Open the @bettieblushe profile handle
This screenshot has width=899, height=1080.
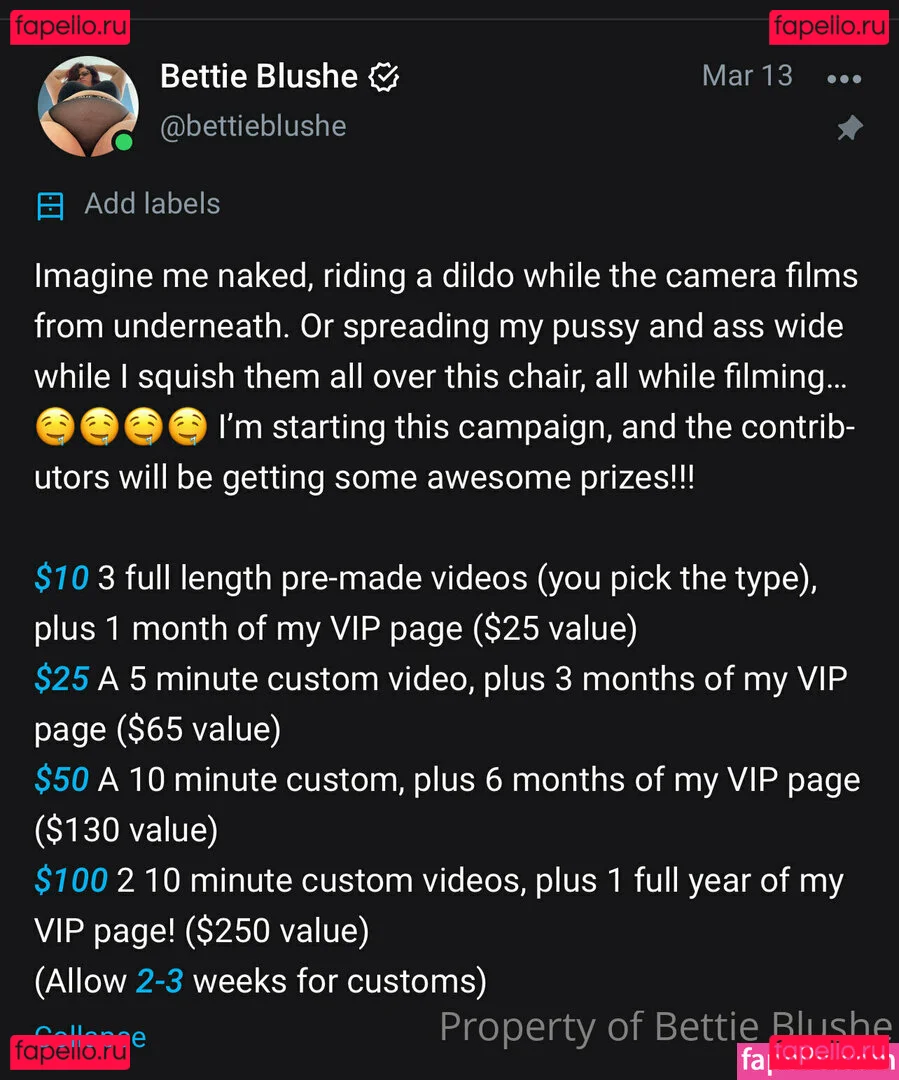pos(253,126)
